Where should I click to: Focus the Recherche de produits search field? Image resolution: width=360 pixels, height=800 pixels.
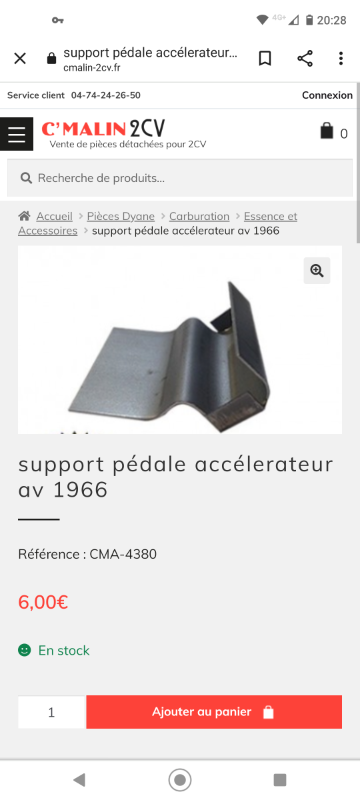pyautogui.click(x=180, y=178)
